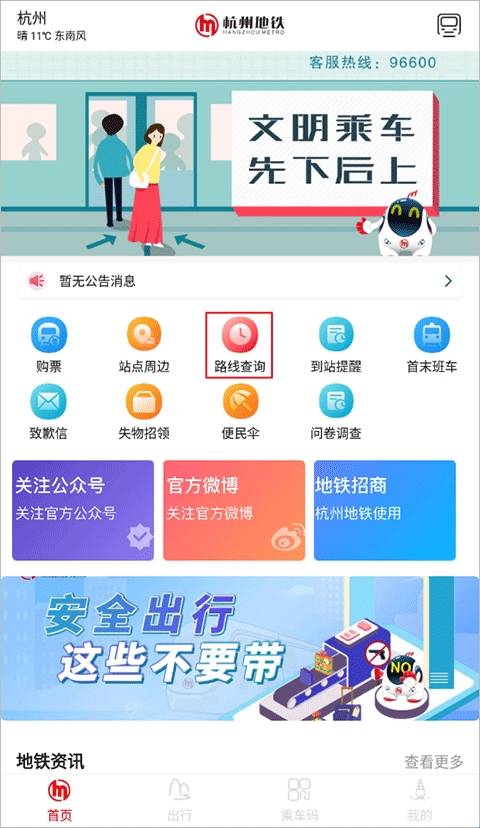Switch to the 乘车码 tab
This screenshot has width=480, height=828.
click(299, 799)
